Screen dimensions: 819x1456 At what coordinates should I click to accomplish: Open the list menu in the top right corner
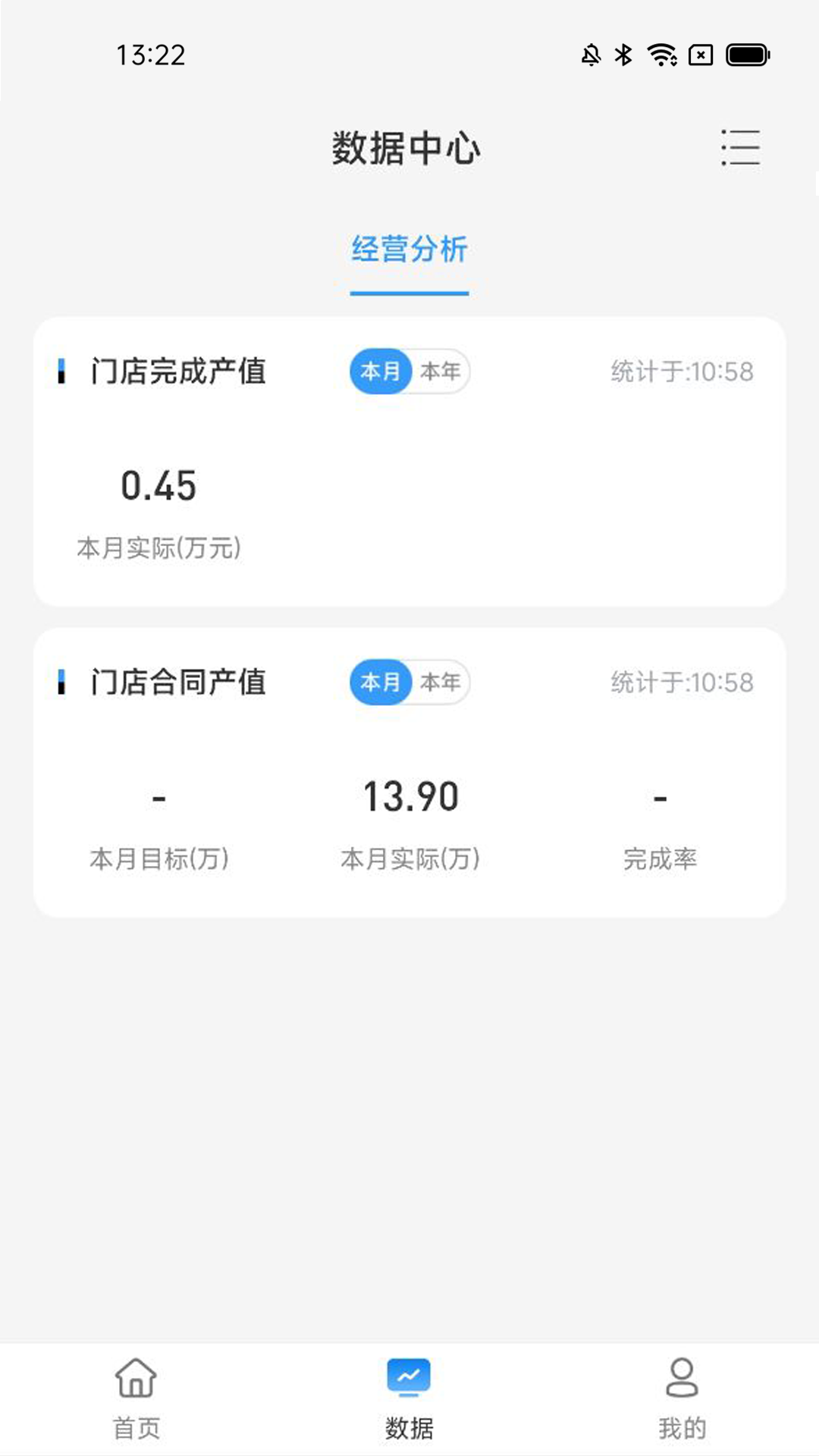tap(741, 149)
